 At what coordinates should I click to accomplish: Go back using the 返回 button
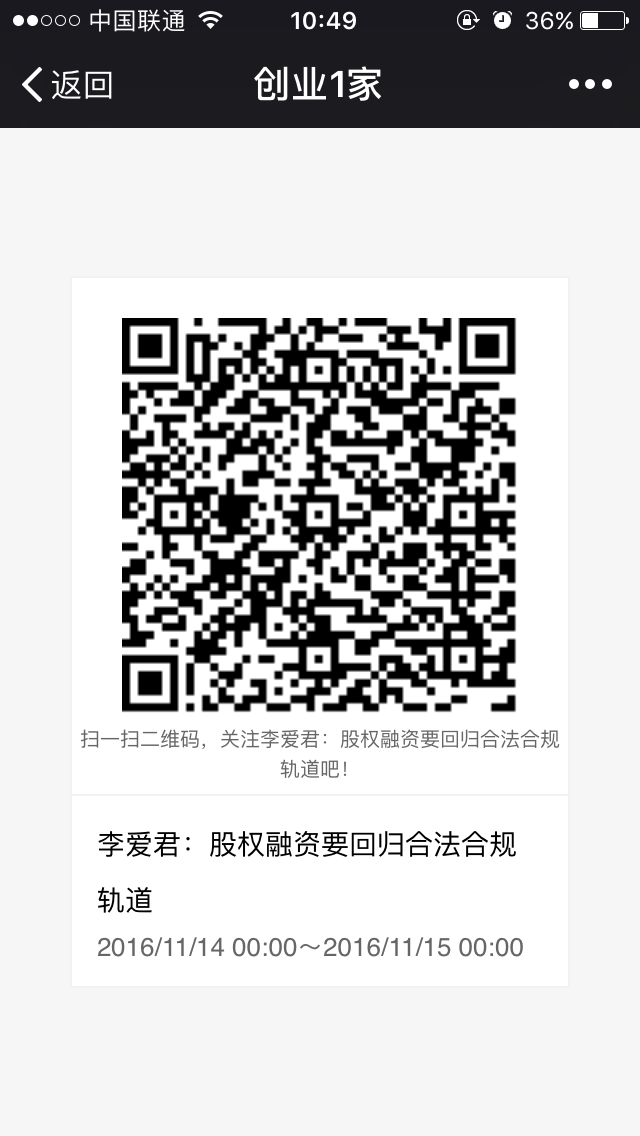67,85
